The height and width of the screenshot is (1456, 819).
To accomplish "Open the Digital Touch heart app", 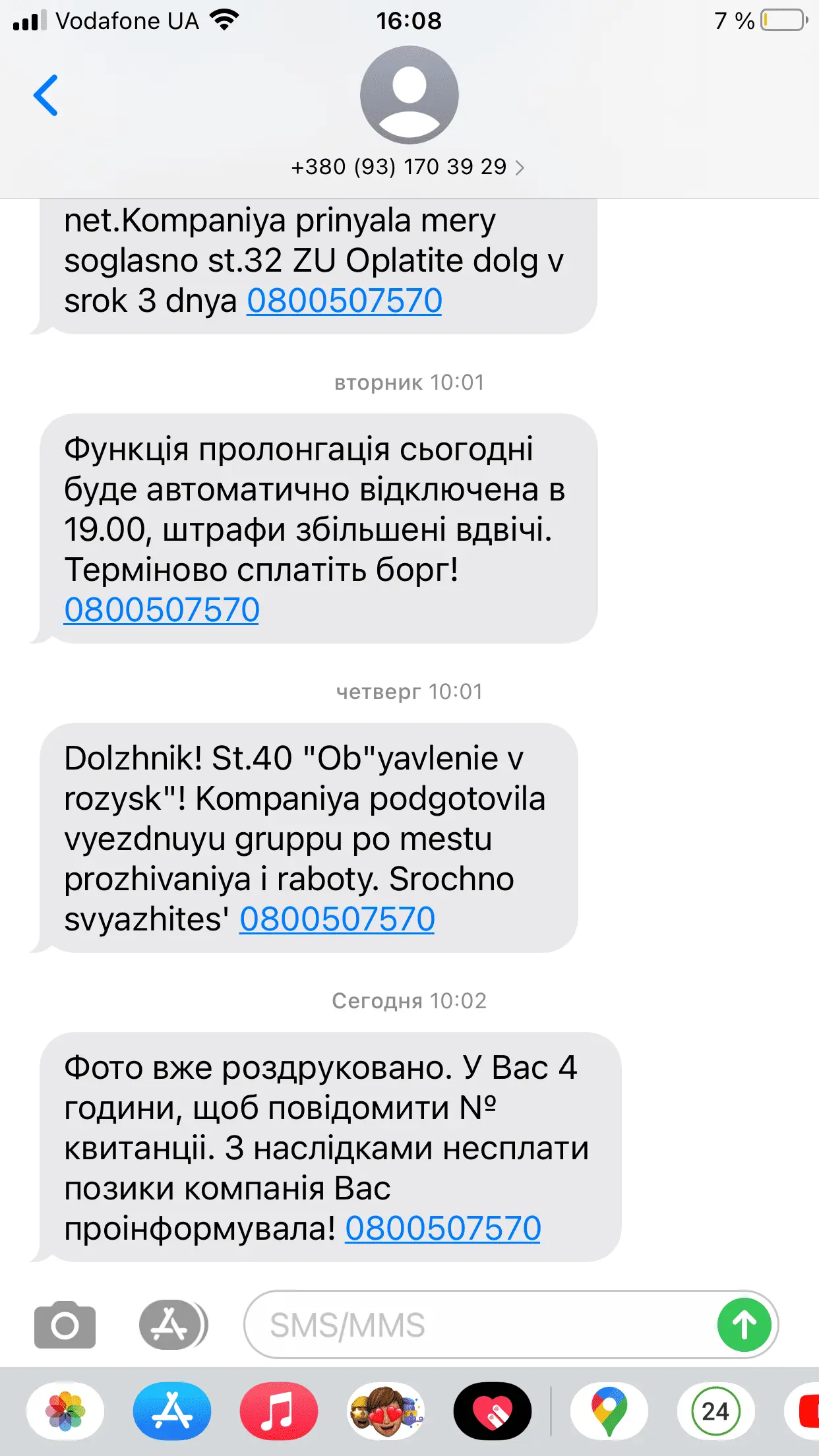I will (493, 1412).
